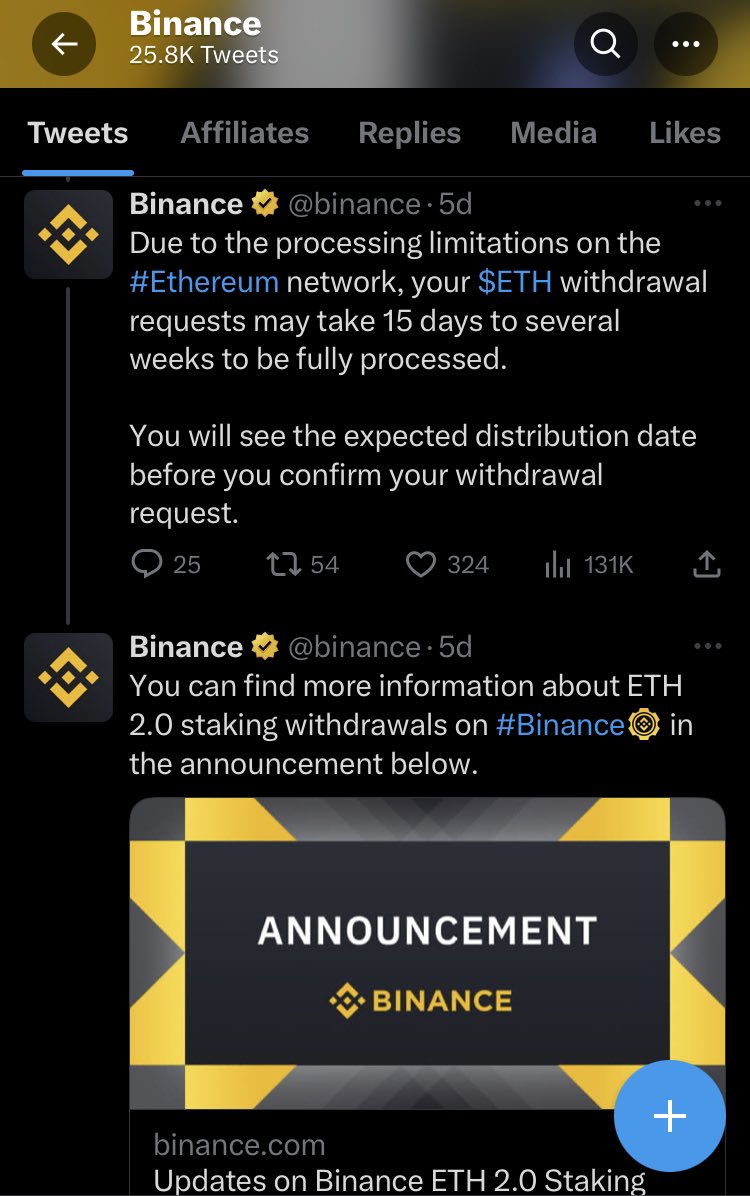
Task: Search Binance's tweets
Action: pos(605,44)
